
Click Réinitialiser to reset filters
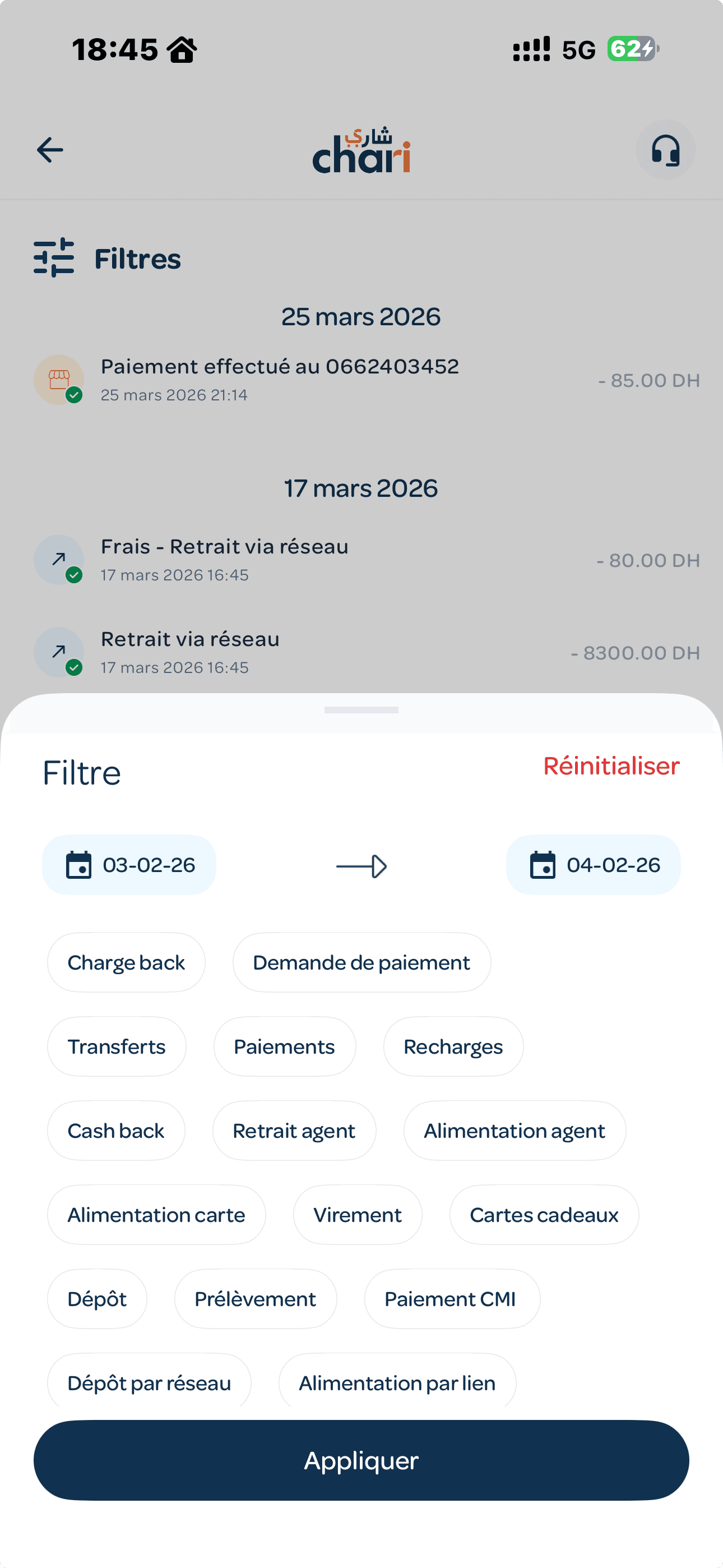coord(611,767)
